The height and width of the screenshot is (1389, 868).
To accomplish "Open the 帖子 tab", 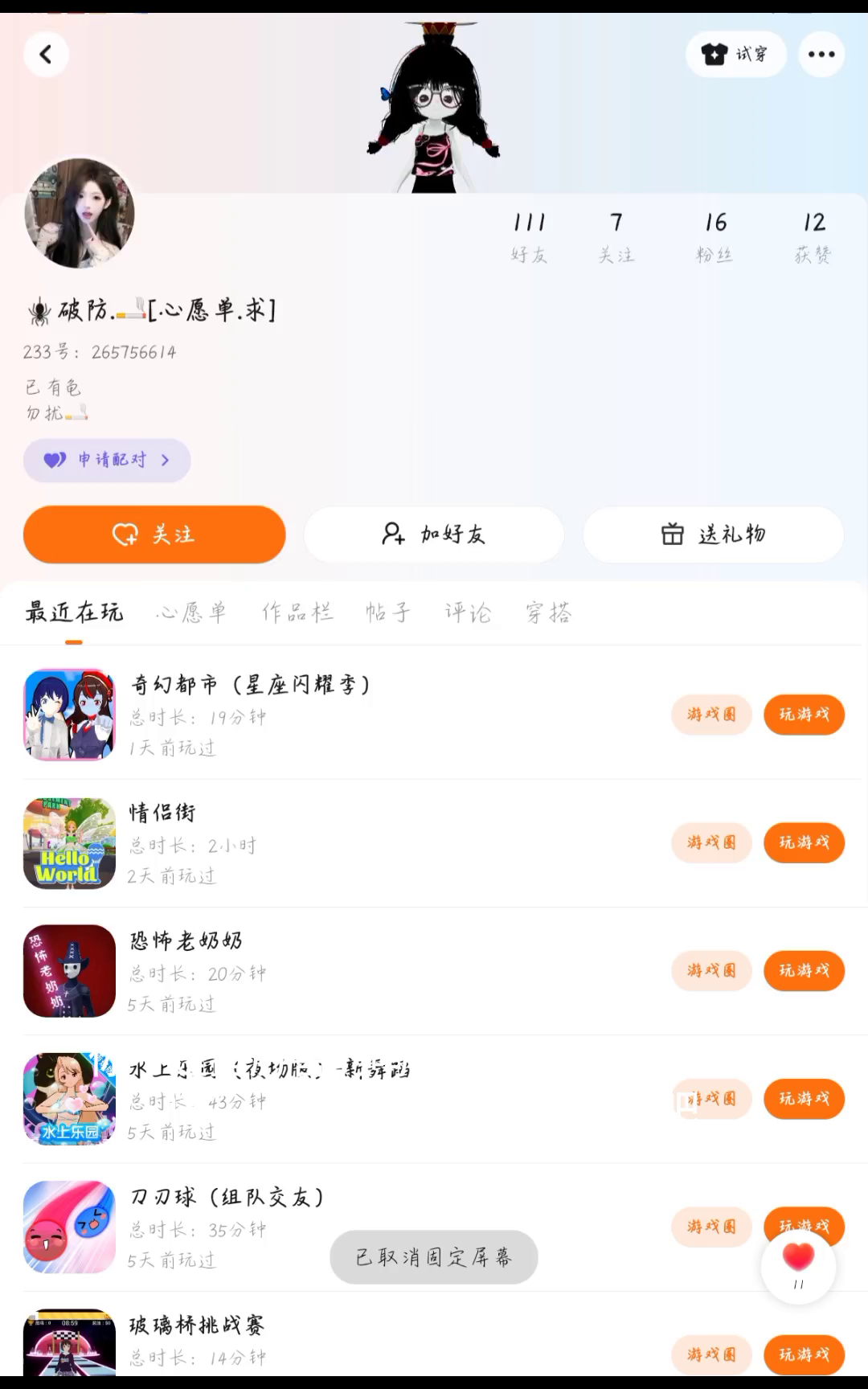I will 388,613.
